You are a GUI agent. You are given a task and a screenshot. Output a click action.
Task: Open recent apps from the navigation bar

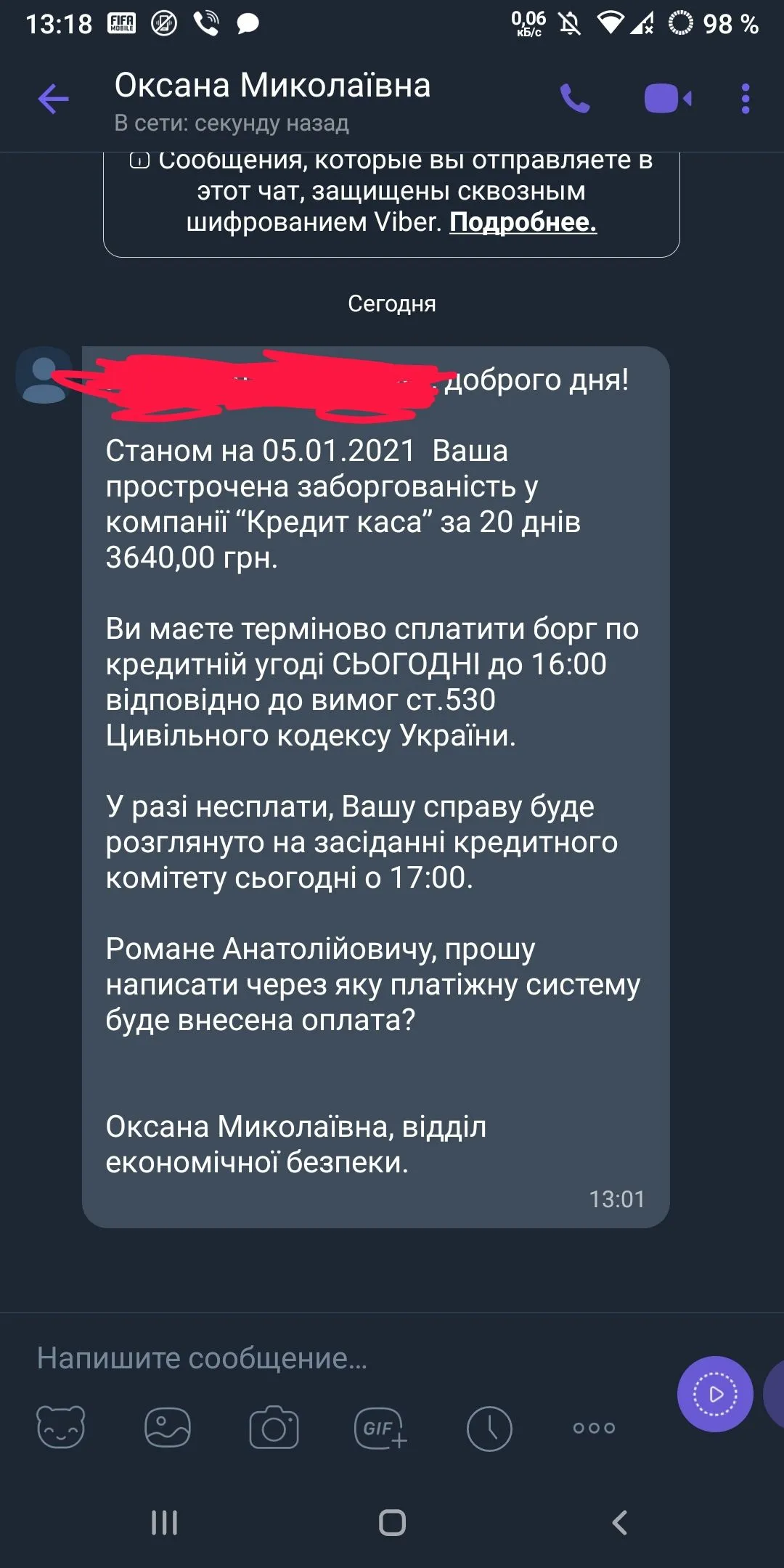pos(164,1522)
